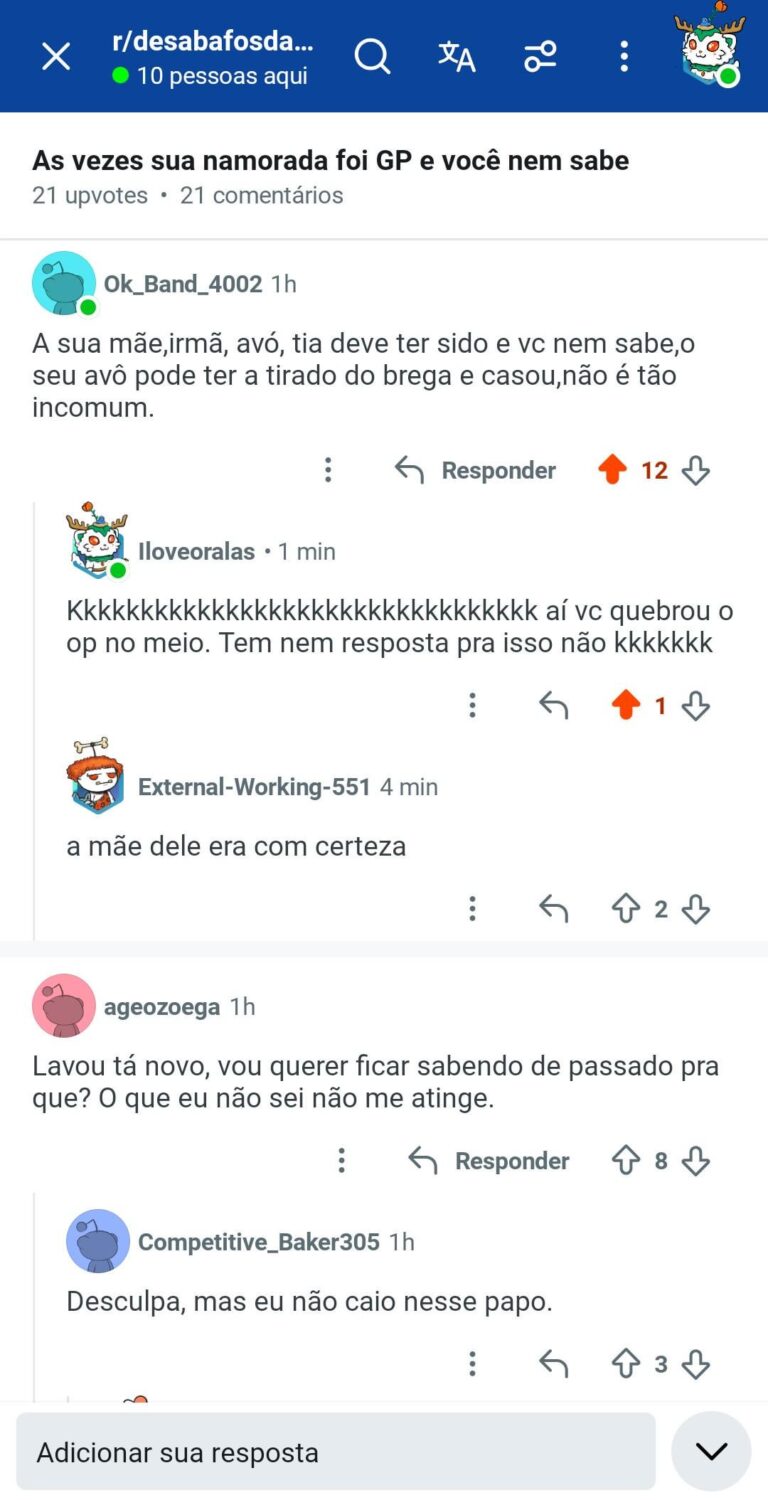Open options for Iloveoralas's comment
The width and height of the screenshot is (768, 1500).
click(x=472, y=706)
